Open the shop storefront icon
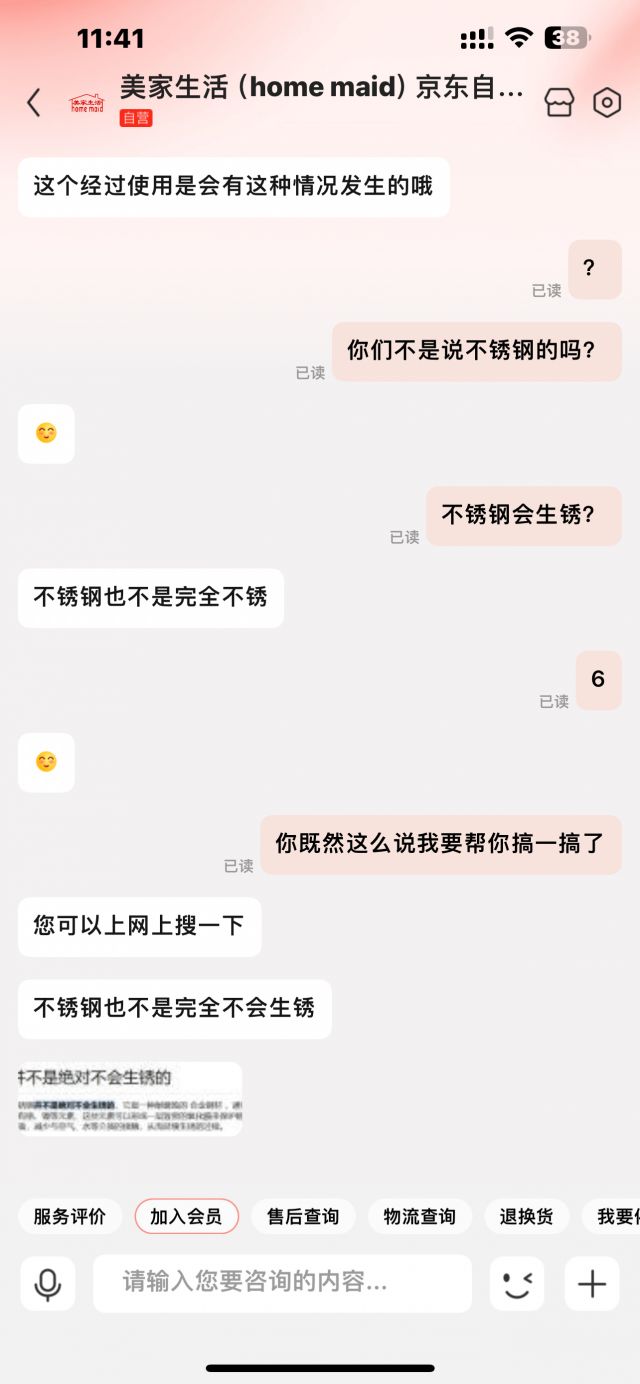 [559, 102]
